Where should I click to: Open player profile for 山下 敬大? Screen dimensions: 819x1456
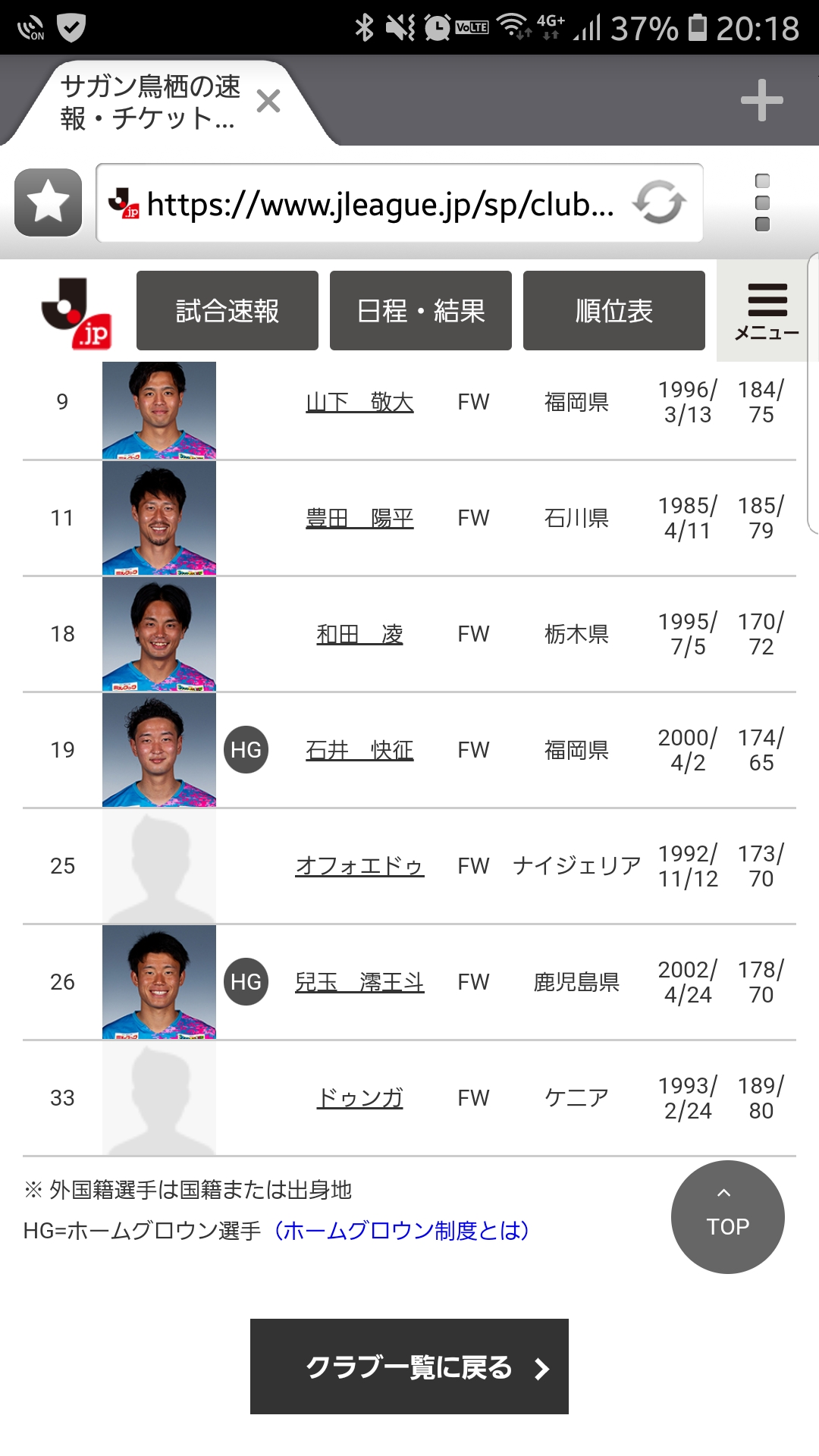coord(359,402)
